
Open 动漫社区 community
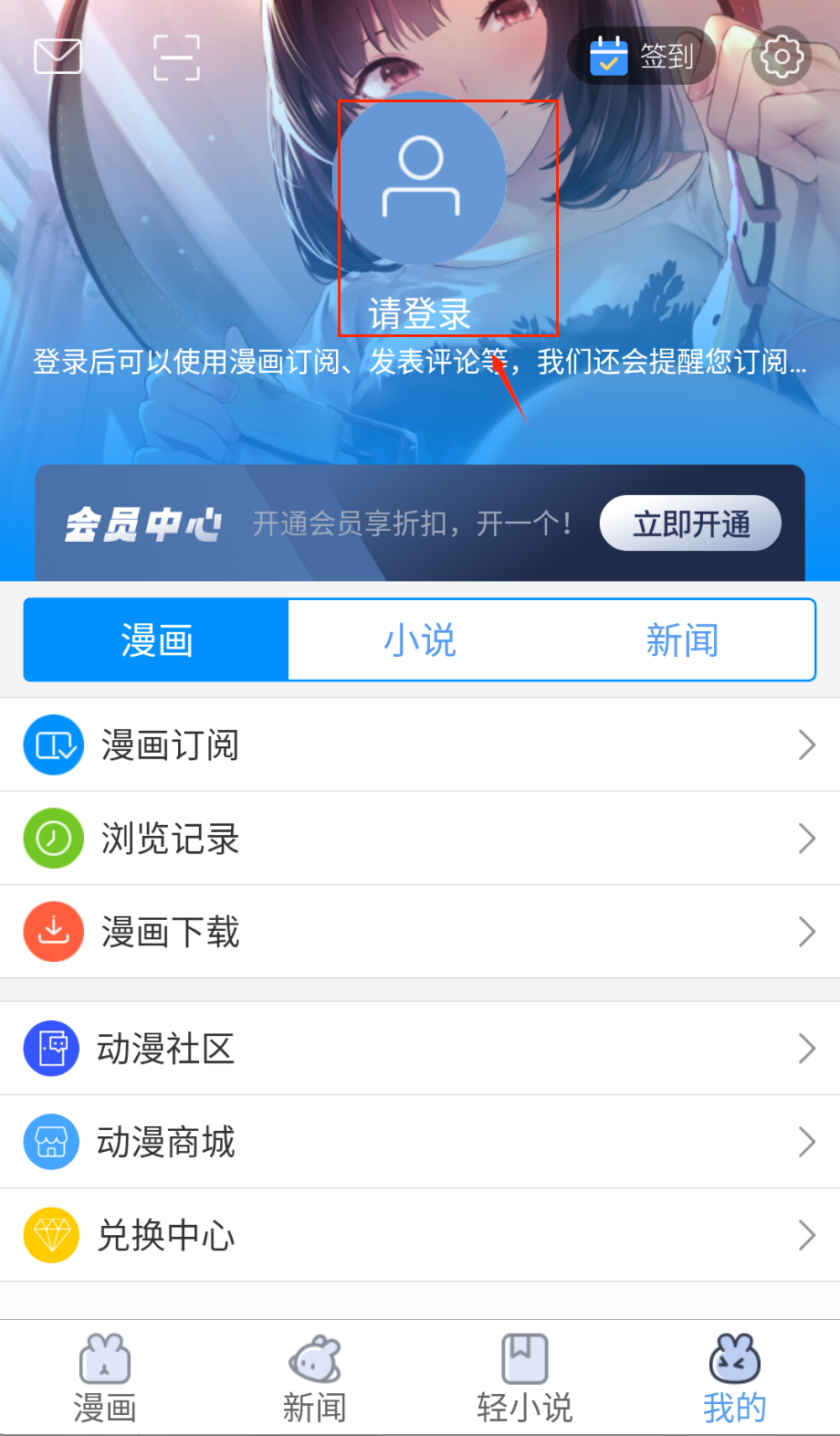point(420,1049)
